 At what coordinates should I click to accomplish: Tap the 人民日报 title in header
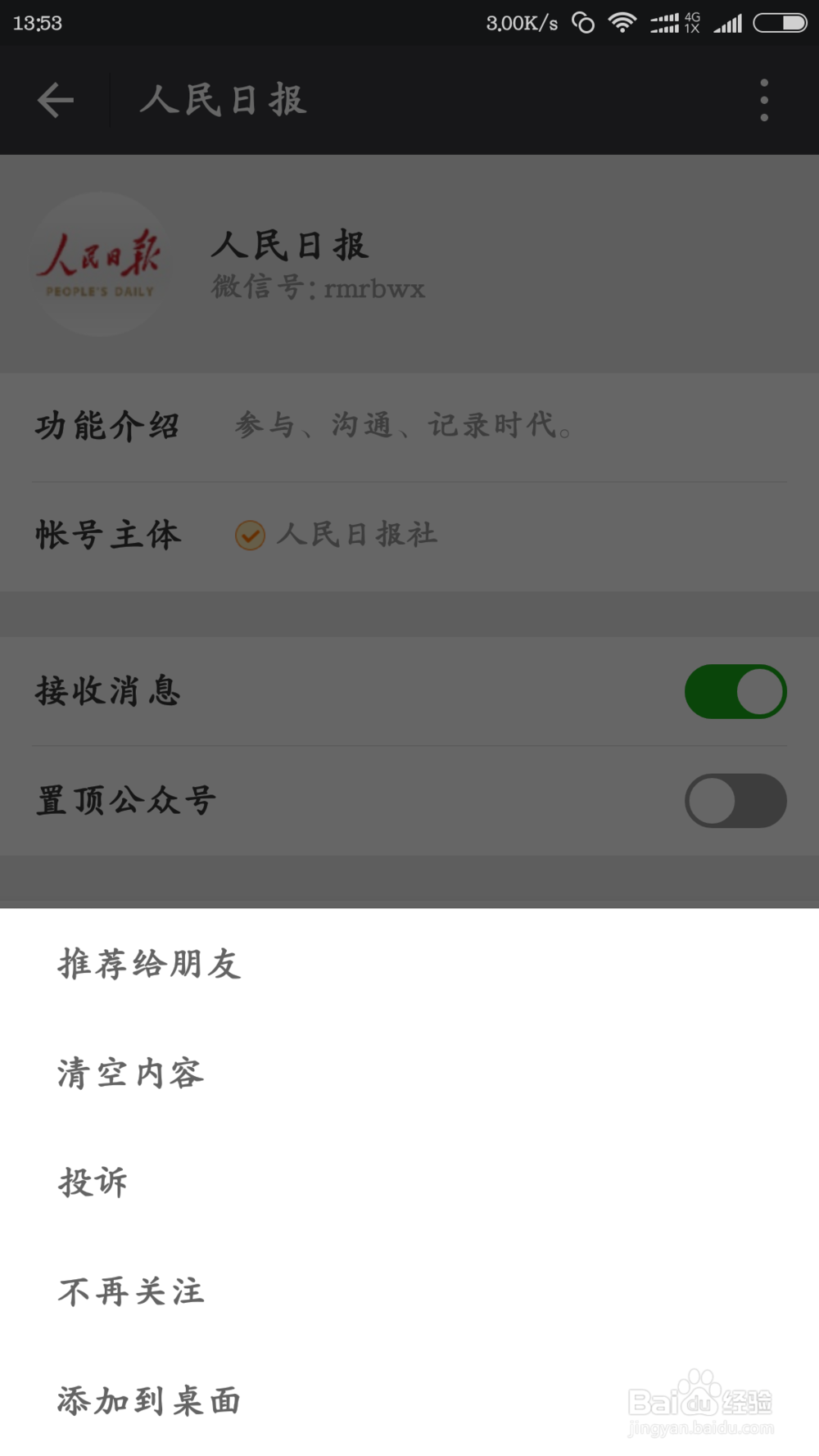(223, 99)
